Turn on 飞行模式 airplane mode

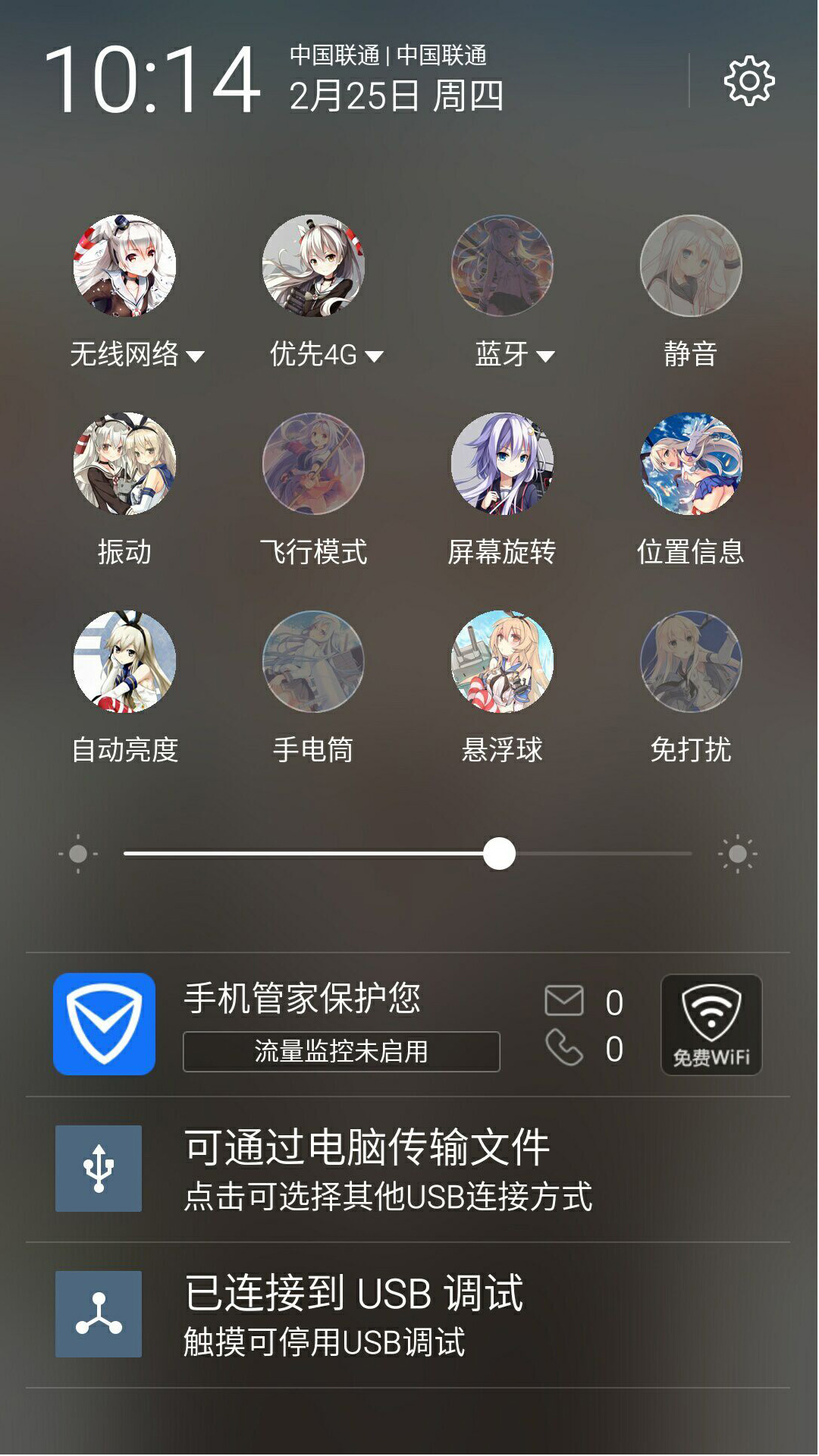tap(313, 464)
